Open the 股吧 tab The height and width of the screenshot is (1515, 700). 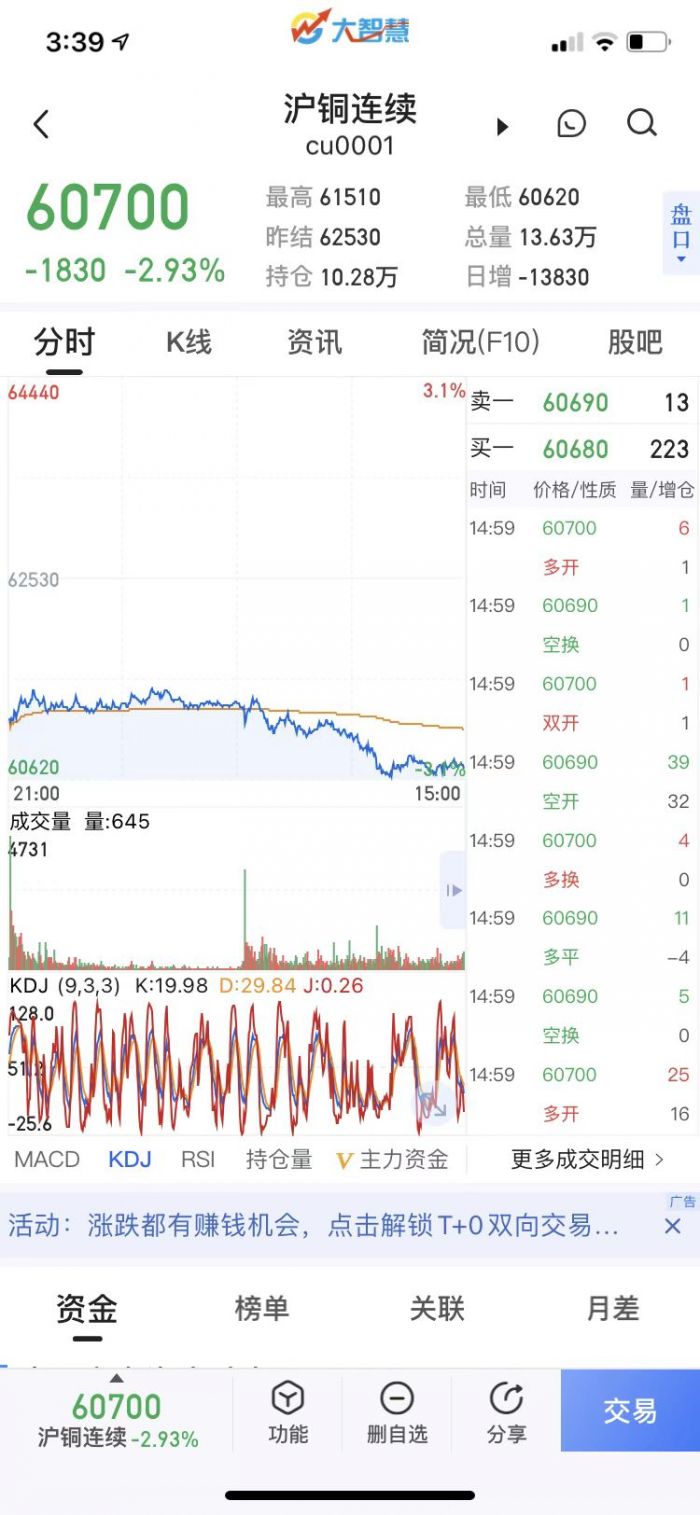[x=635, y=342]
